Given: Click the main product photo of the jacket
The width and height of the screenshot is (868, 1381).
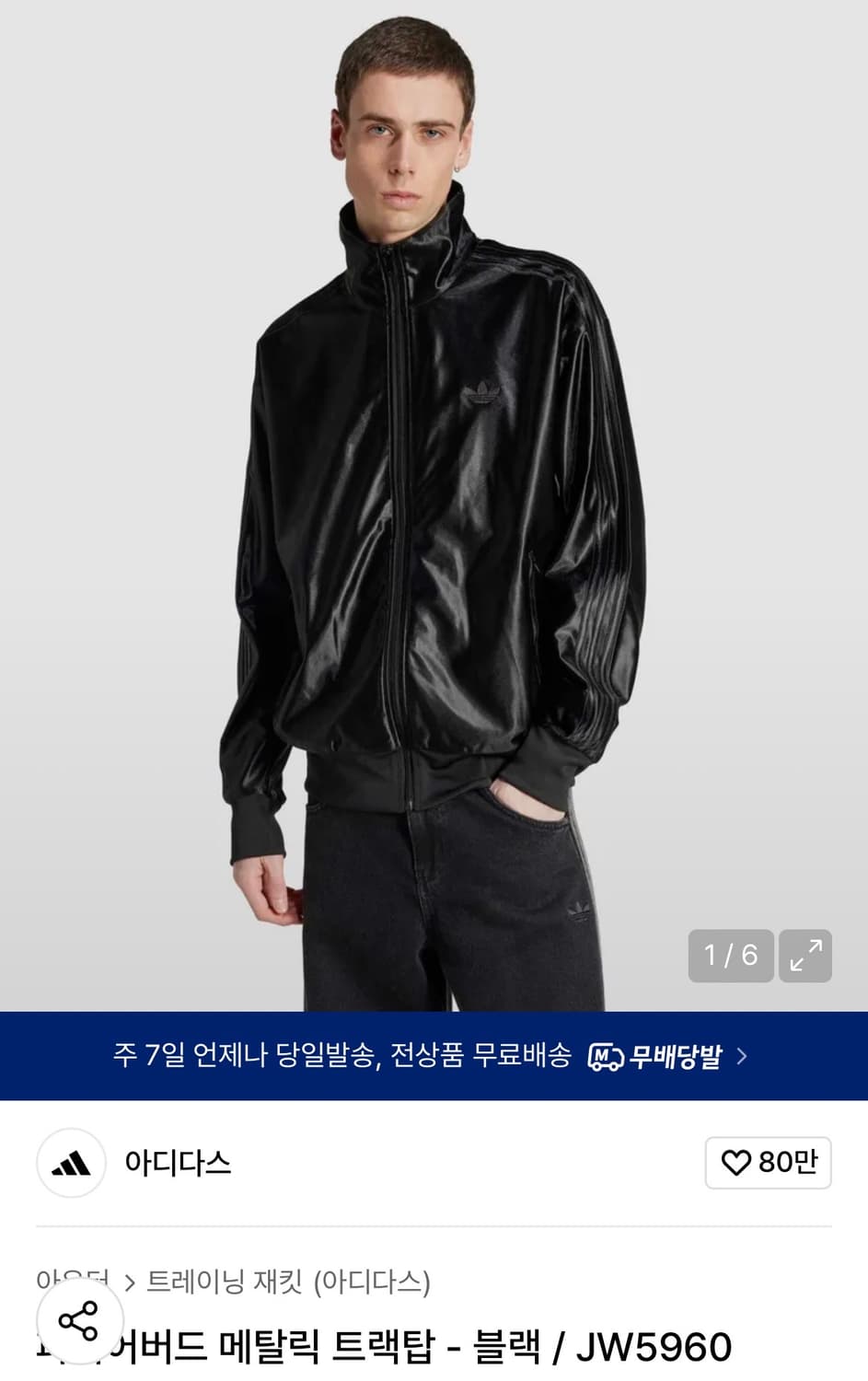Looking at the screenshot, I should (x=434, y=506).
